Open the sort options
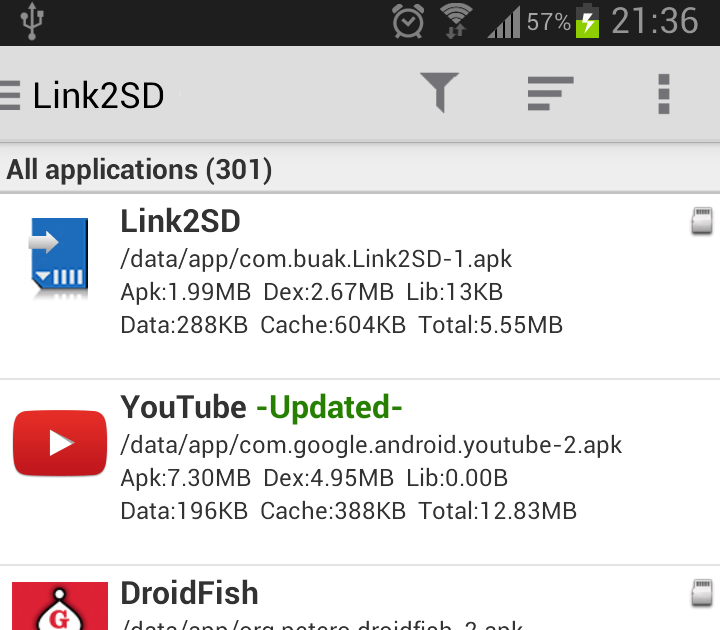 click(x=550, y=94)
